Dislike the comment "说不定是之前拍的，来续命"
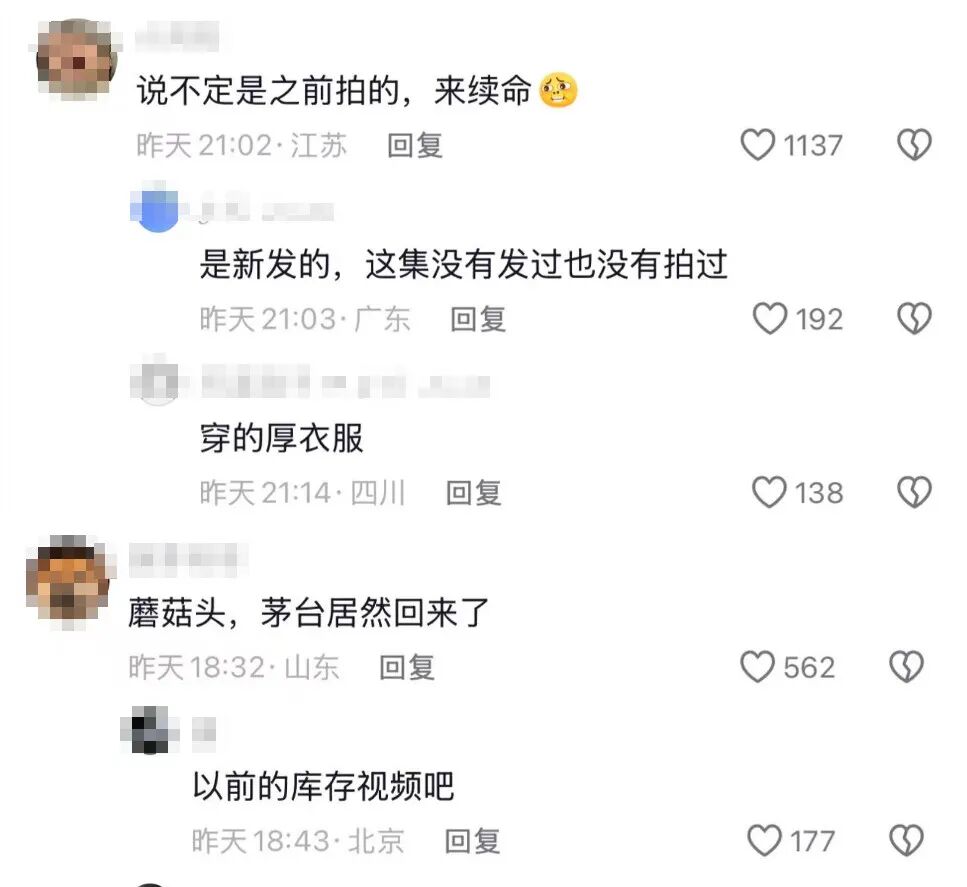 point(914,145)
